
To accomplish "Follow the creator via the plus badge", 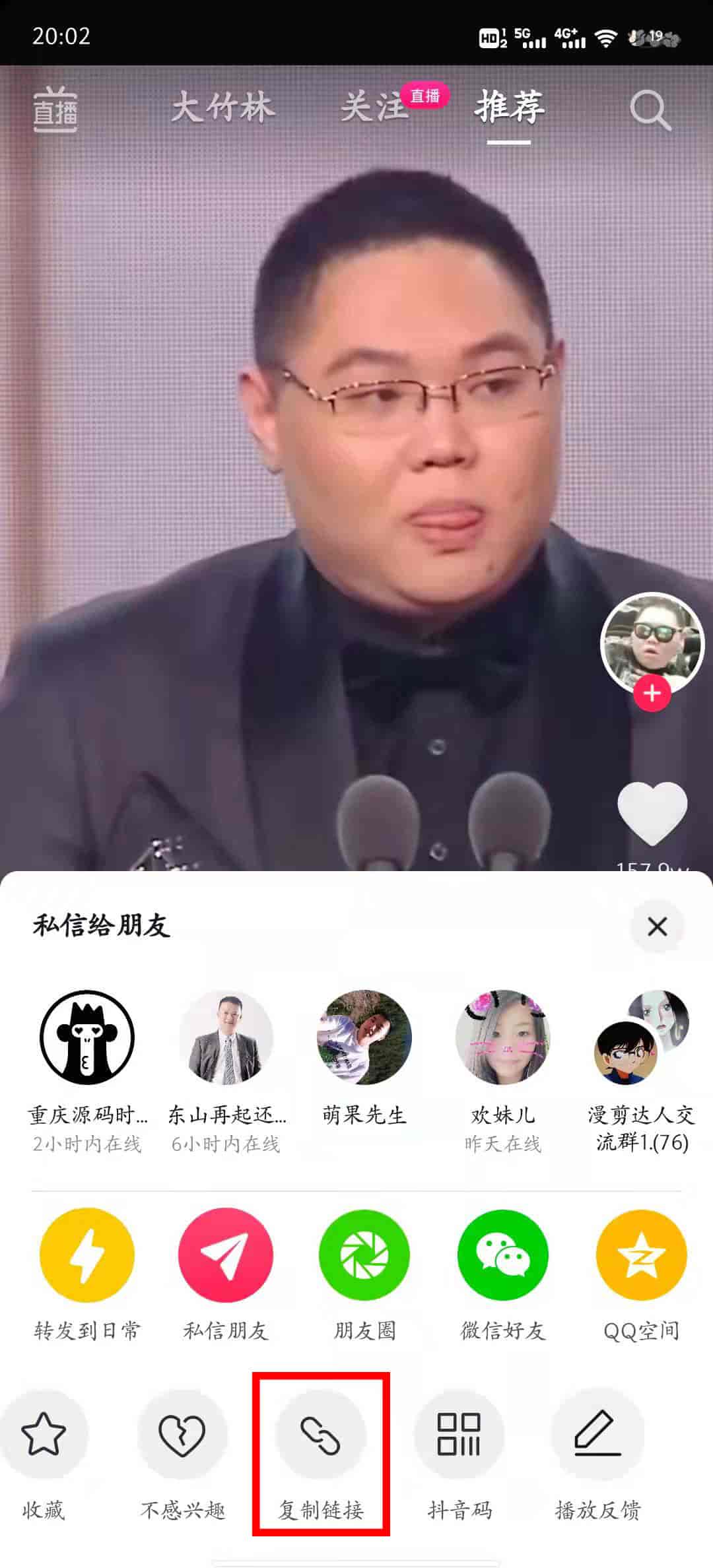I will [x=652, y=694].
